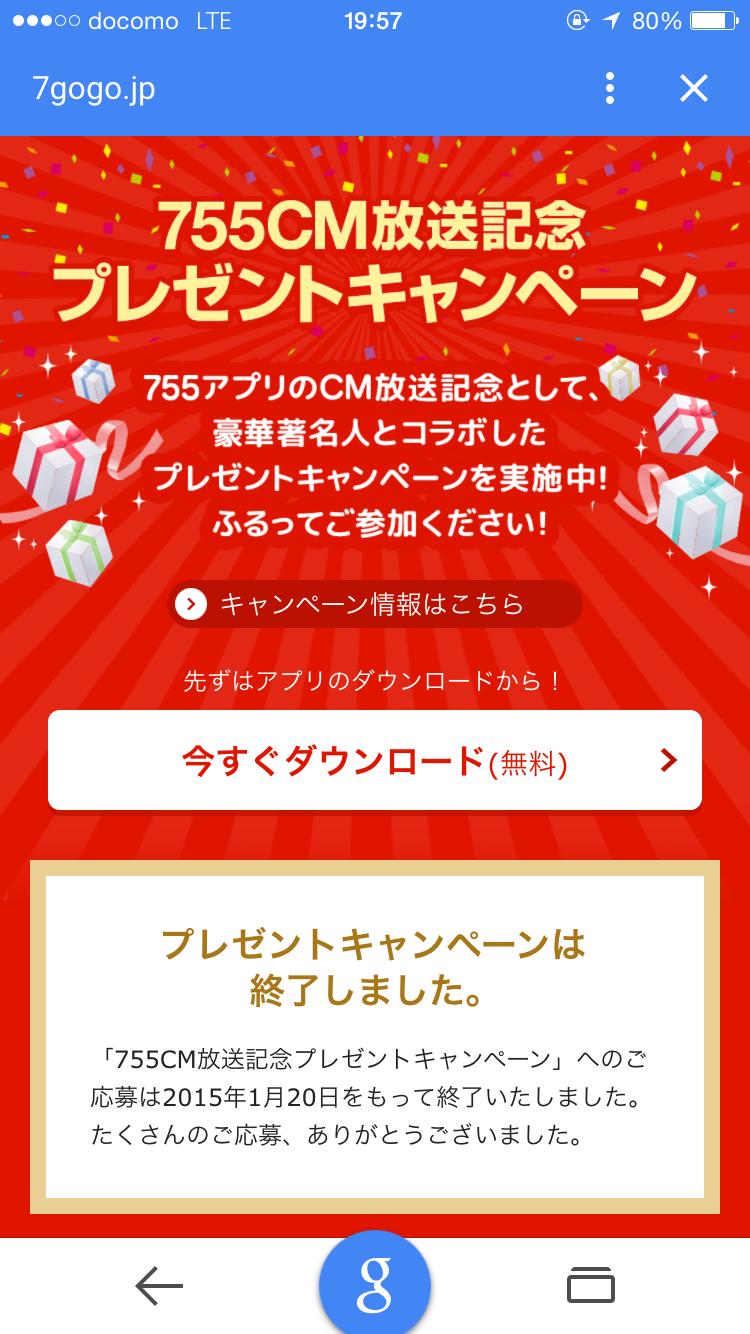
Task: Go back with the bottom arrow
Action: [x=159, y=1286]
